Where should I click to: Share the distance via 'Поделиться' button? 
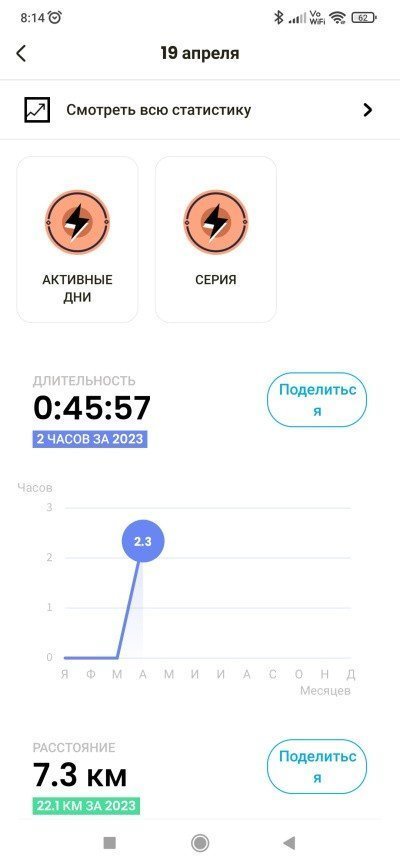pos(317,766)
